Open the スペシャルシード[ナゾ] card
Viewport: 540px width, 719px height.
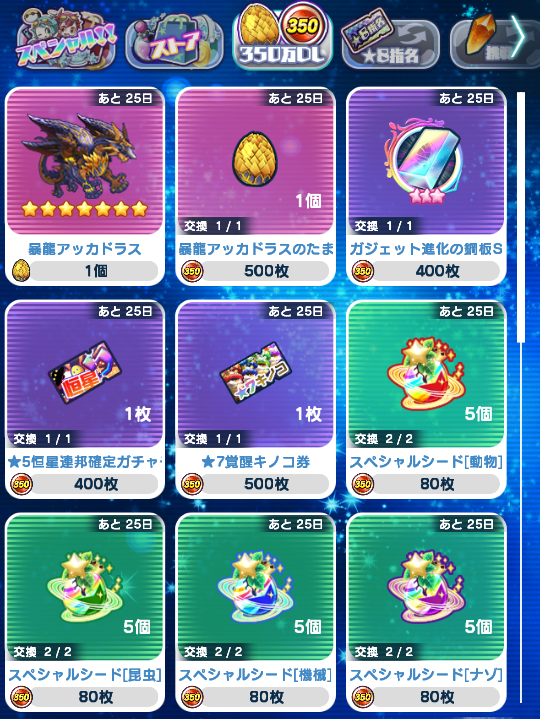426,612
